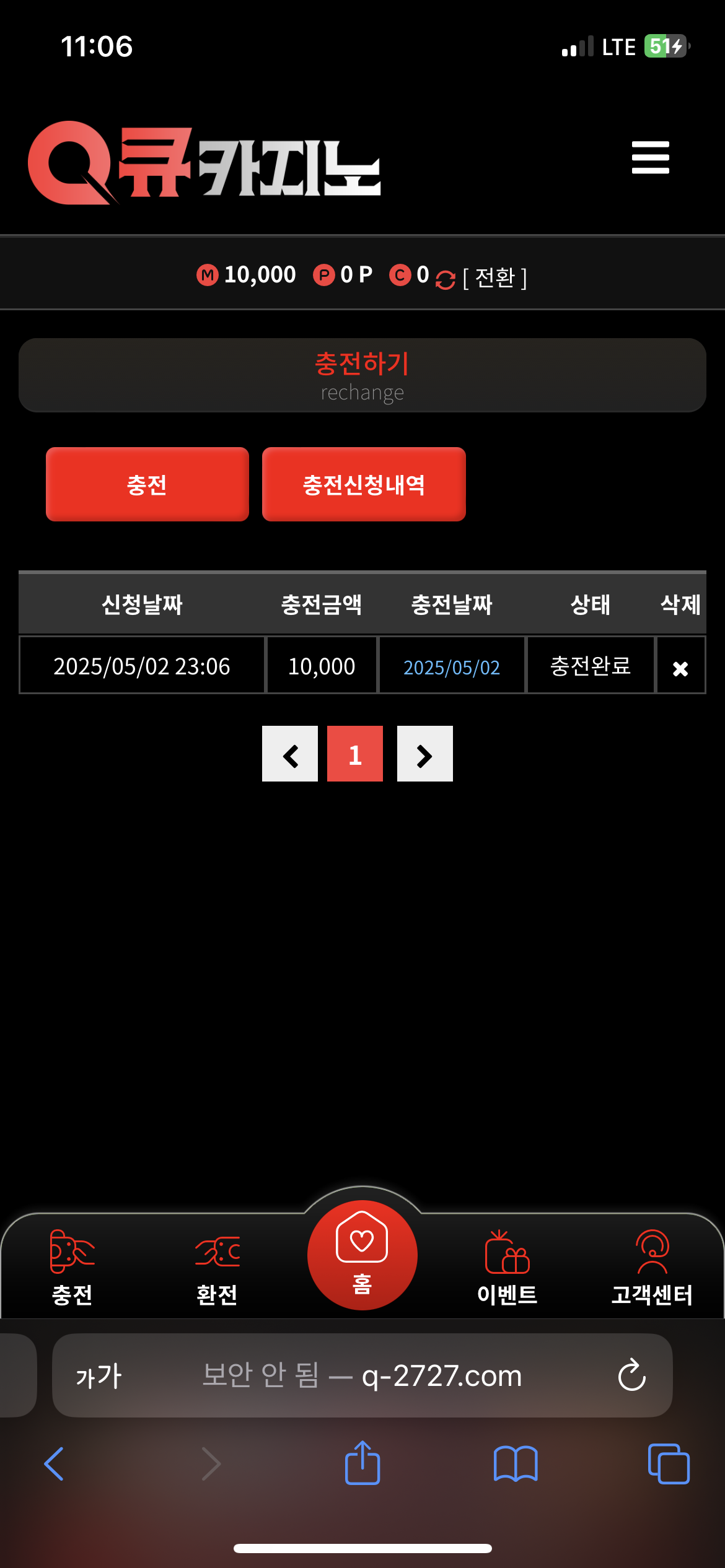Go to next page arrow
Image resolution: width=725 pixels, height=1568 pixels.
pyautogui.click(x=425, y=754)
